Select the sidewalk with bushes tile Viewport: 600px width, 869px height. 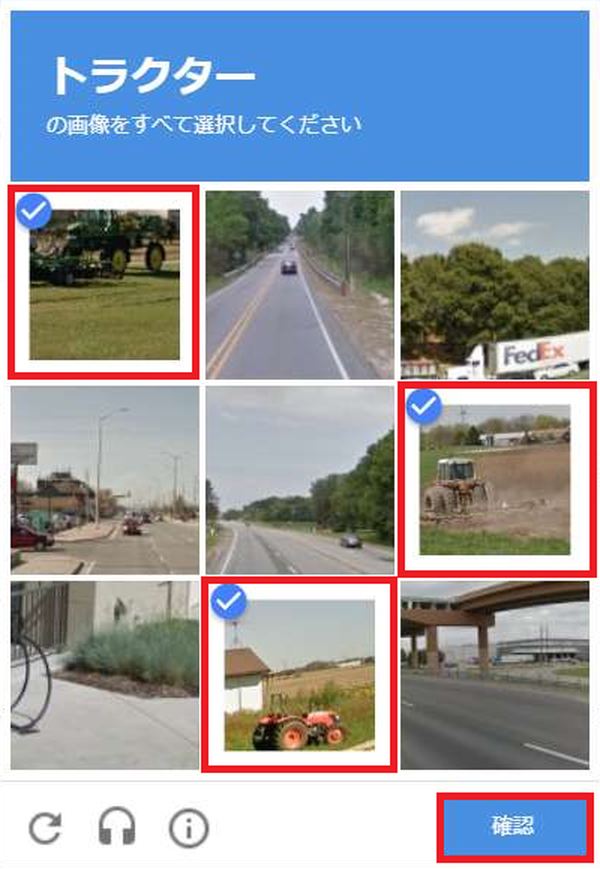(x=104, y=675)
